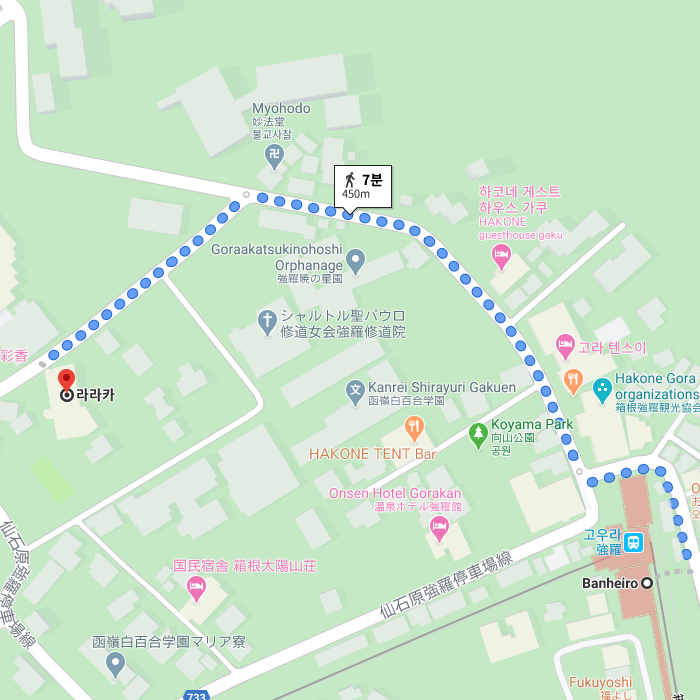The height and width of the screenshot is (700, 700).
Task: Select the Kanrei Shirayuri Gakuen school pin
Action: click(x=355, y=394)
